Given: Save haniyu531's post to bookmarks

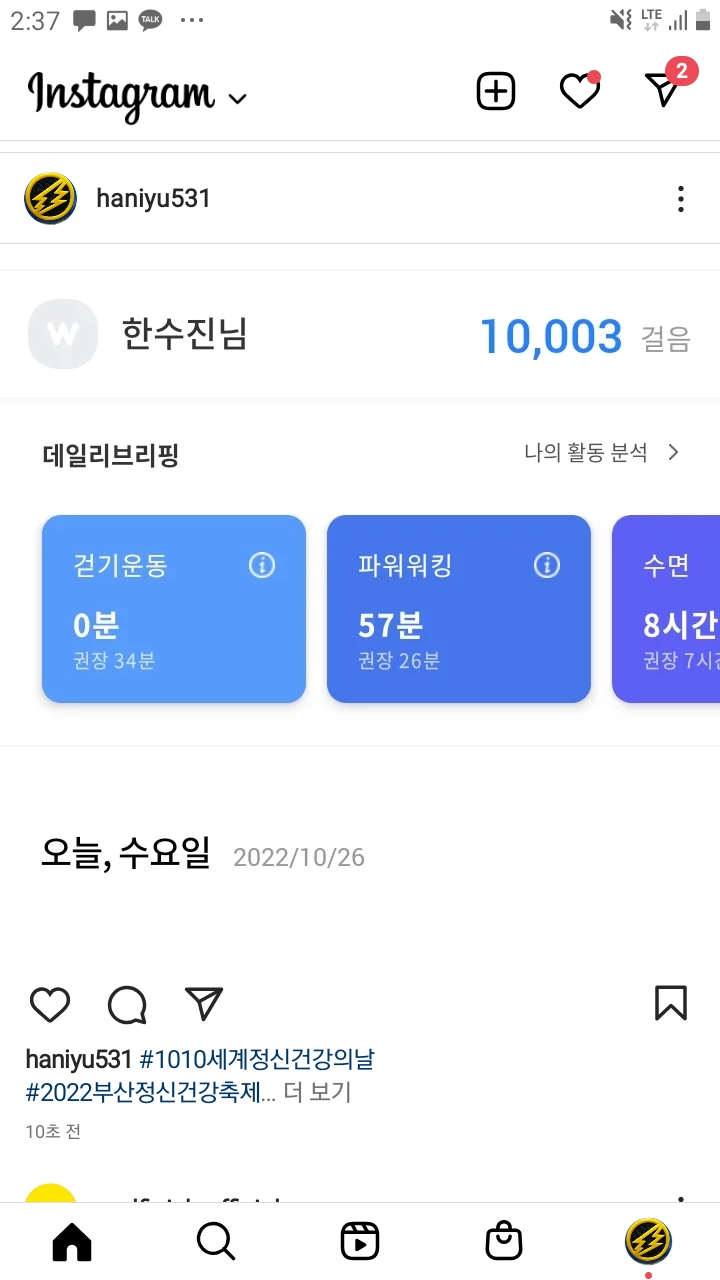Looking at the screenshot, I should point(670,1003).
